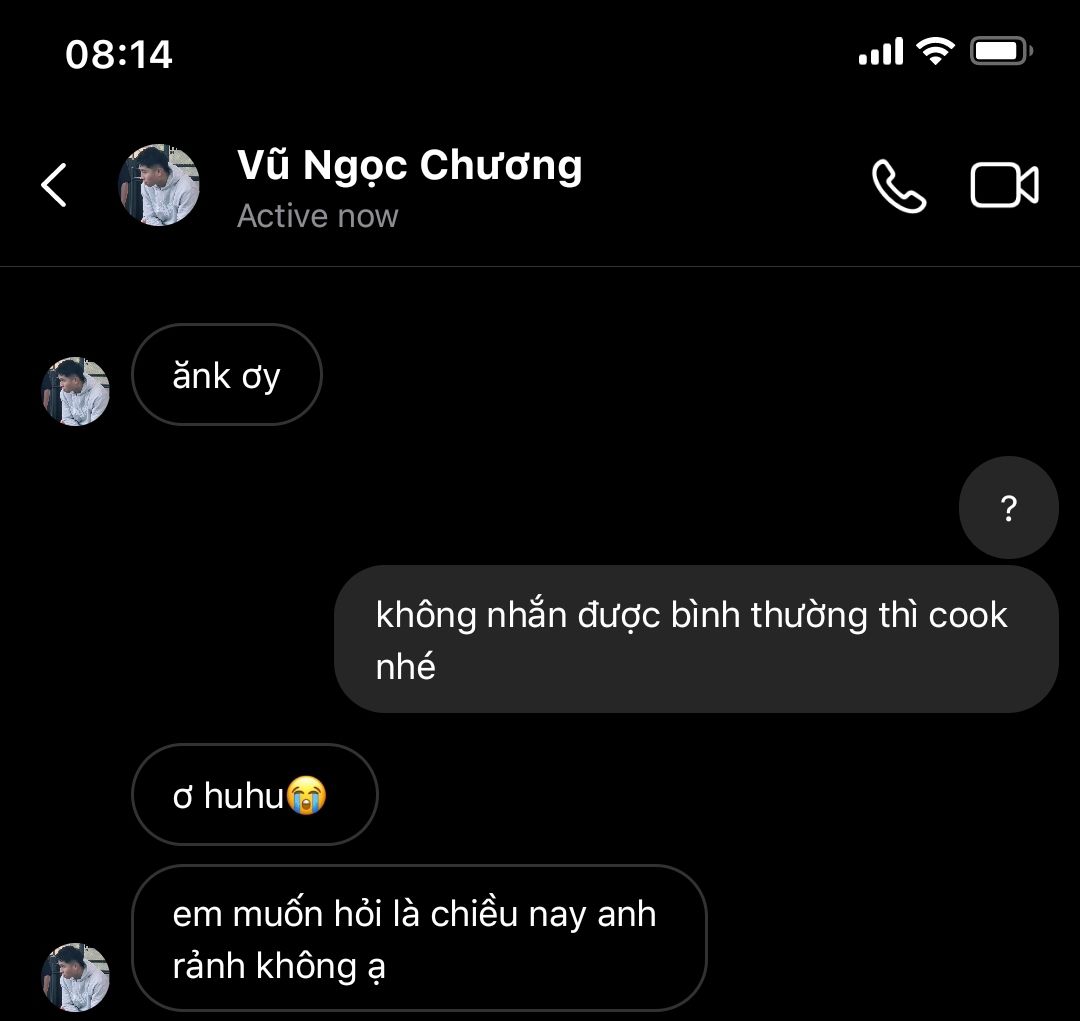
Task: Tap the avatar beside the 'ănk ơy' message
Action: (x=75, y=391)
